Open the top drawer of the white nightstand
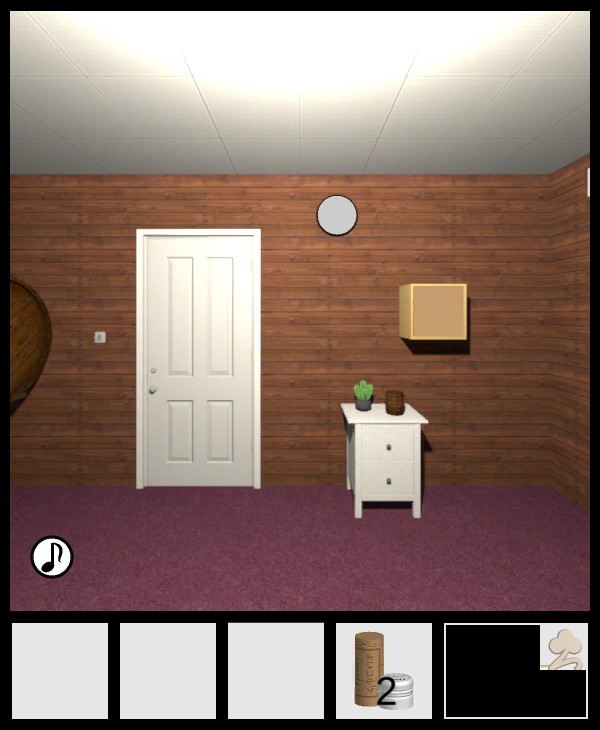 386,443
